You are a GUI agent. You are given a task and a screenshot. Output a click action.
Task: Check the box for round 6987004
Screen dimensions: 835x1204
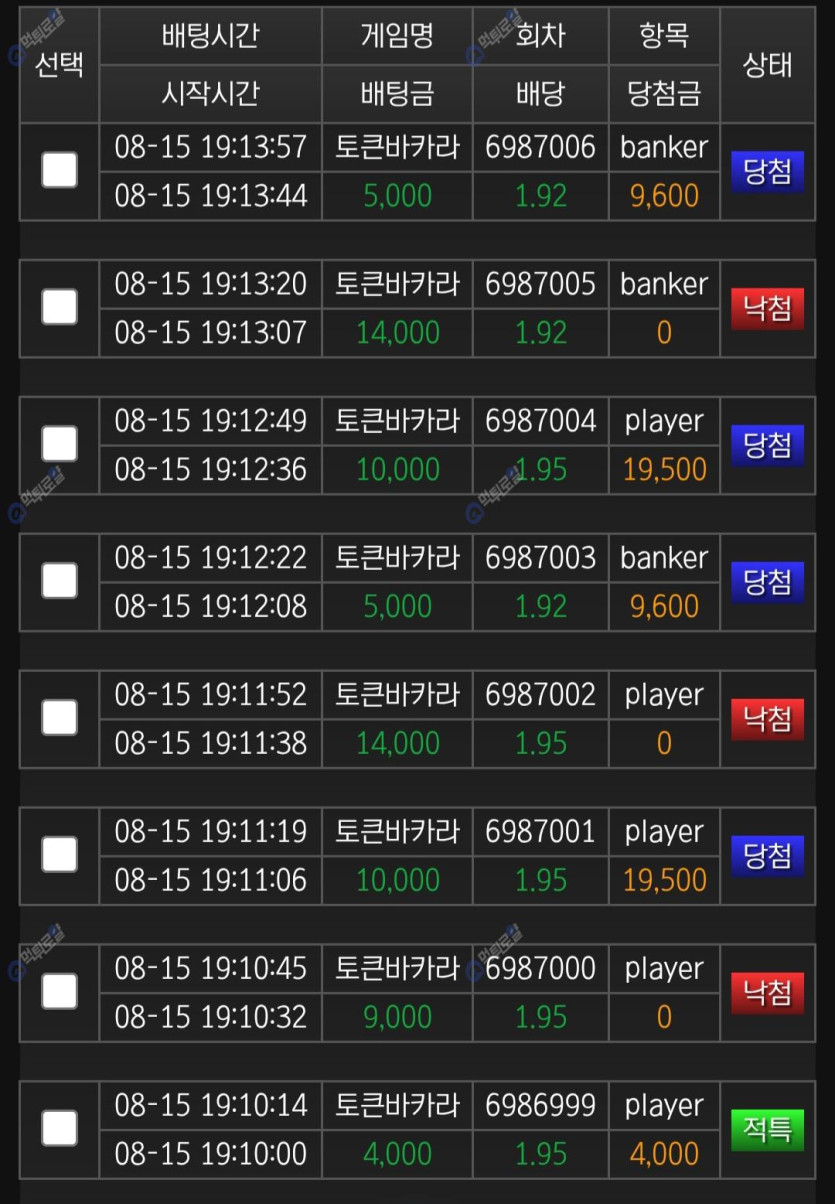59,443
